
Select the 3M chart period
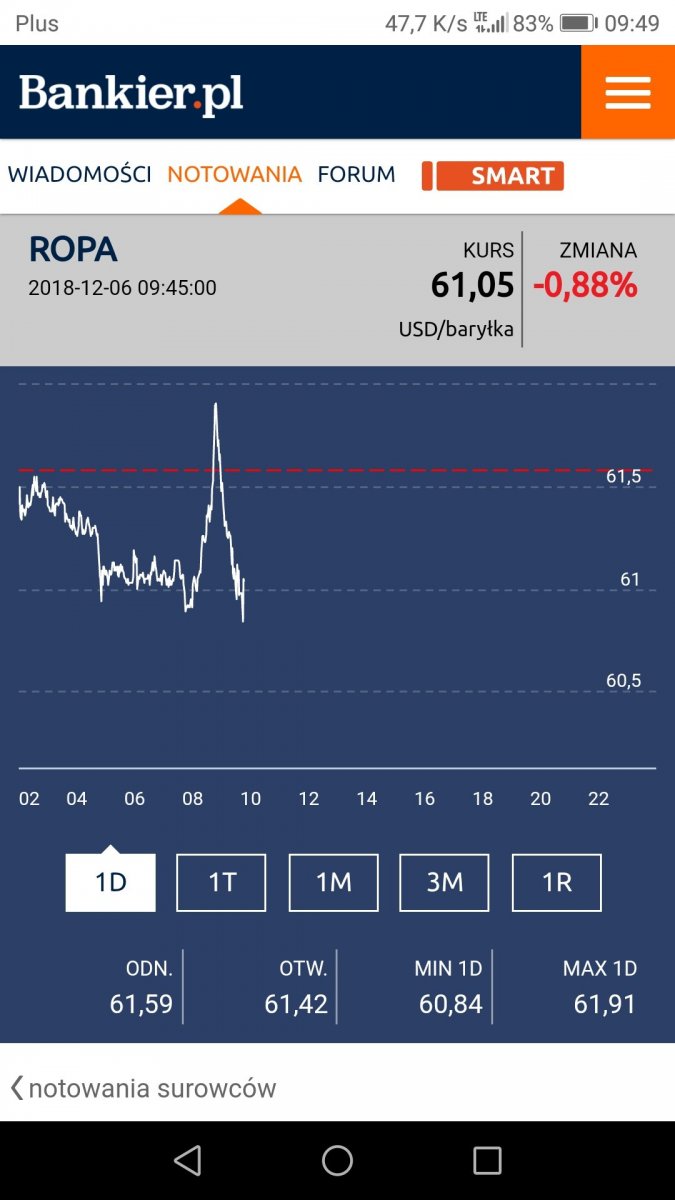coord(444,882)
